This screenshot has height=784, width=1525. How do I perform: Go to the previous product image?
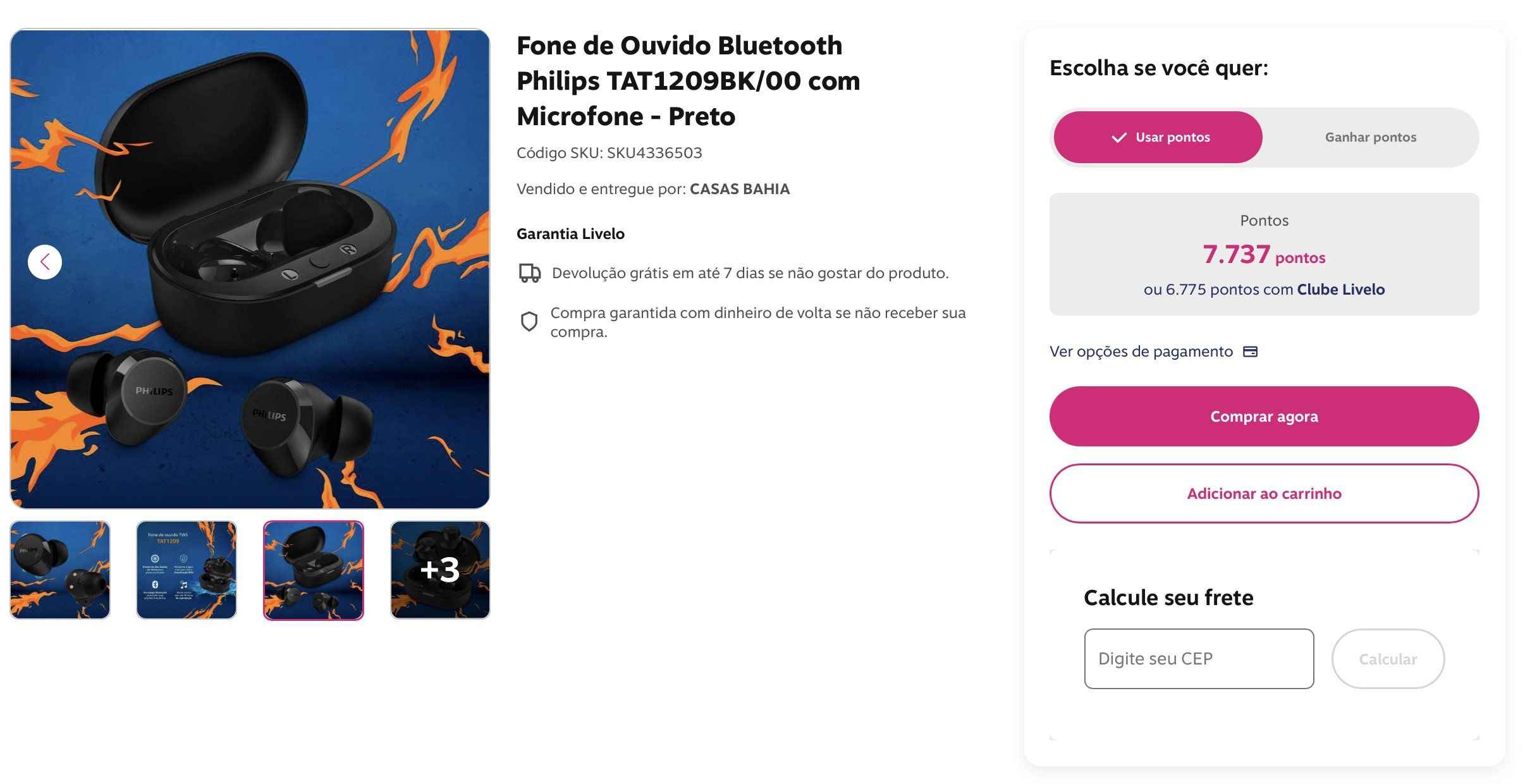tap(45, 262)
